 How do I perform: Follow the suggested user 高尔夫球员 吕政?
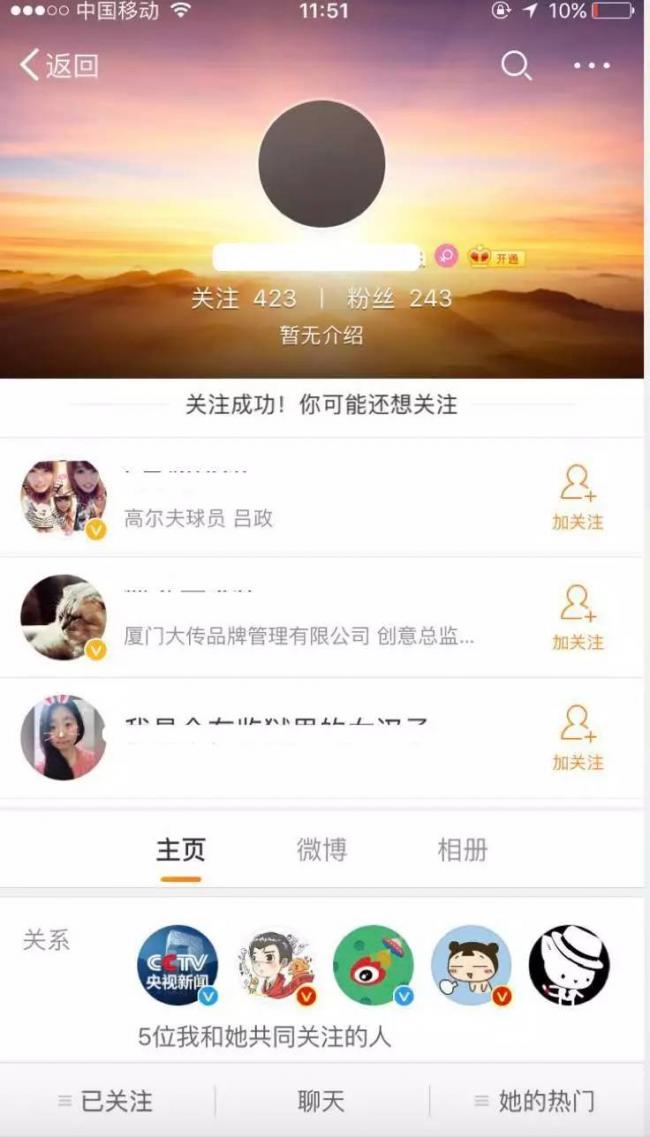pyautogui.click(x=577, y=497)
